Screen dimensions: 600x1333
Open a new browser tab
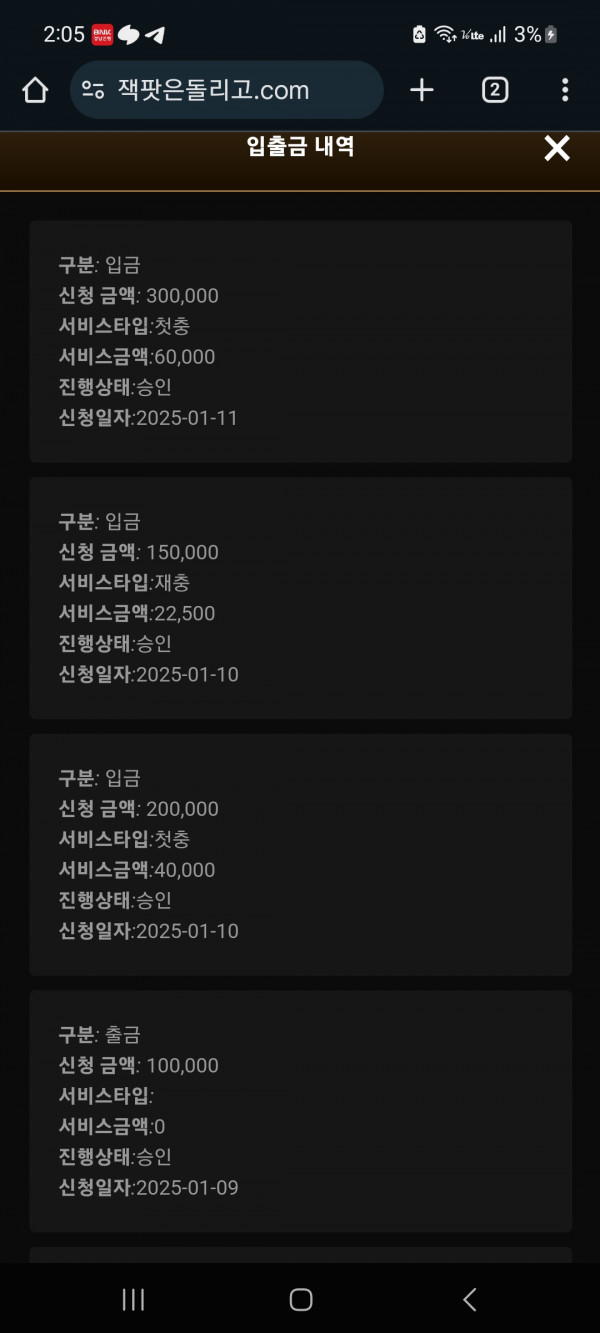point(422,90)
